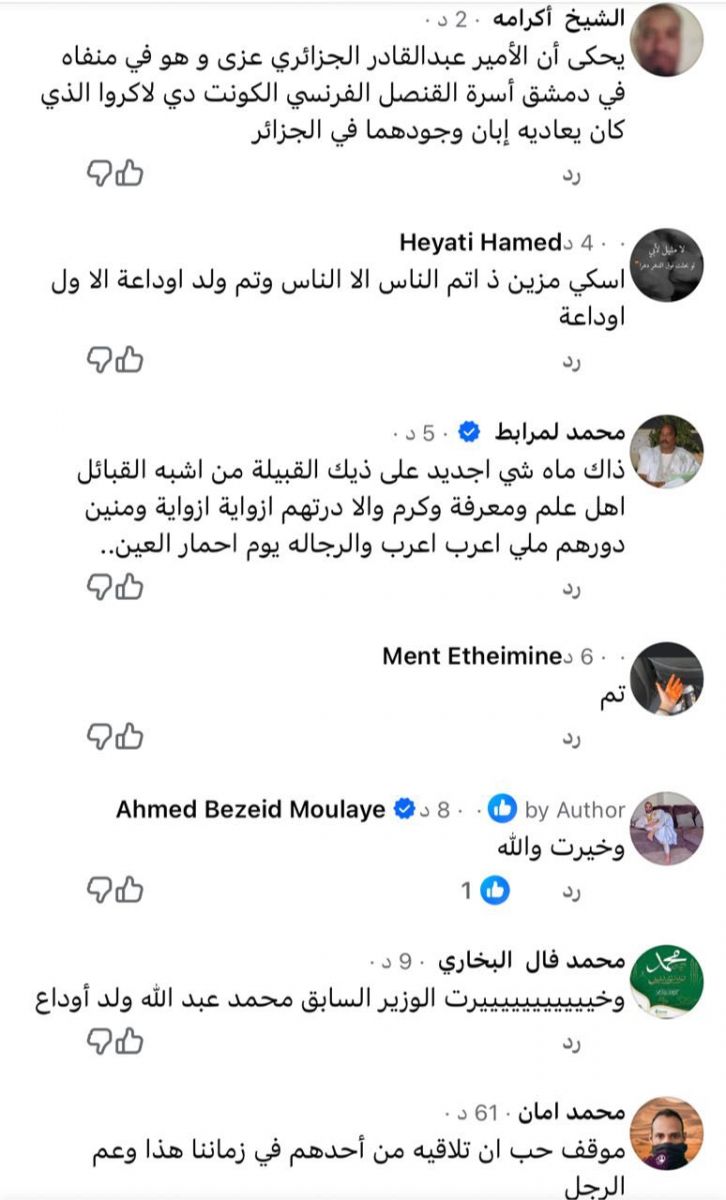Like محمد فال البخاري's comment
Image resolution: width=726 pixels, height=1200 pixels.
(130, 1041)
